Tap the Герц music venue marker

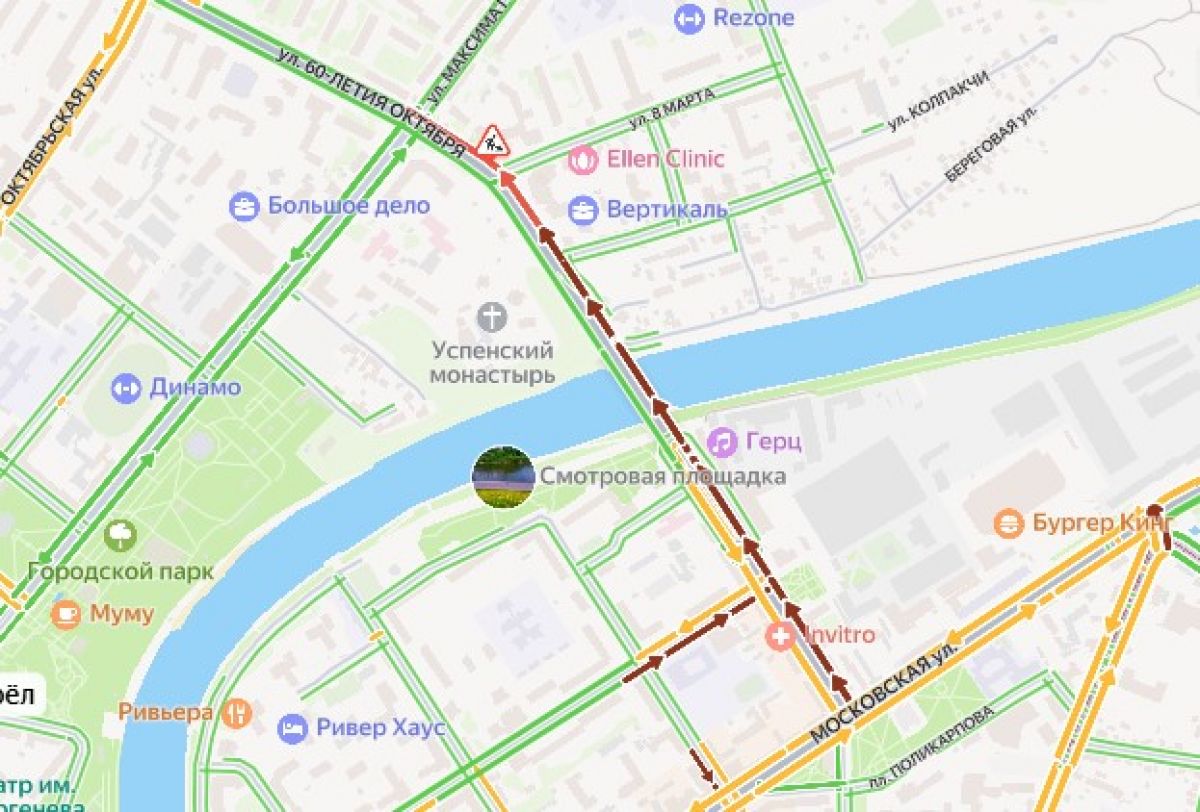pos(722,442)
